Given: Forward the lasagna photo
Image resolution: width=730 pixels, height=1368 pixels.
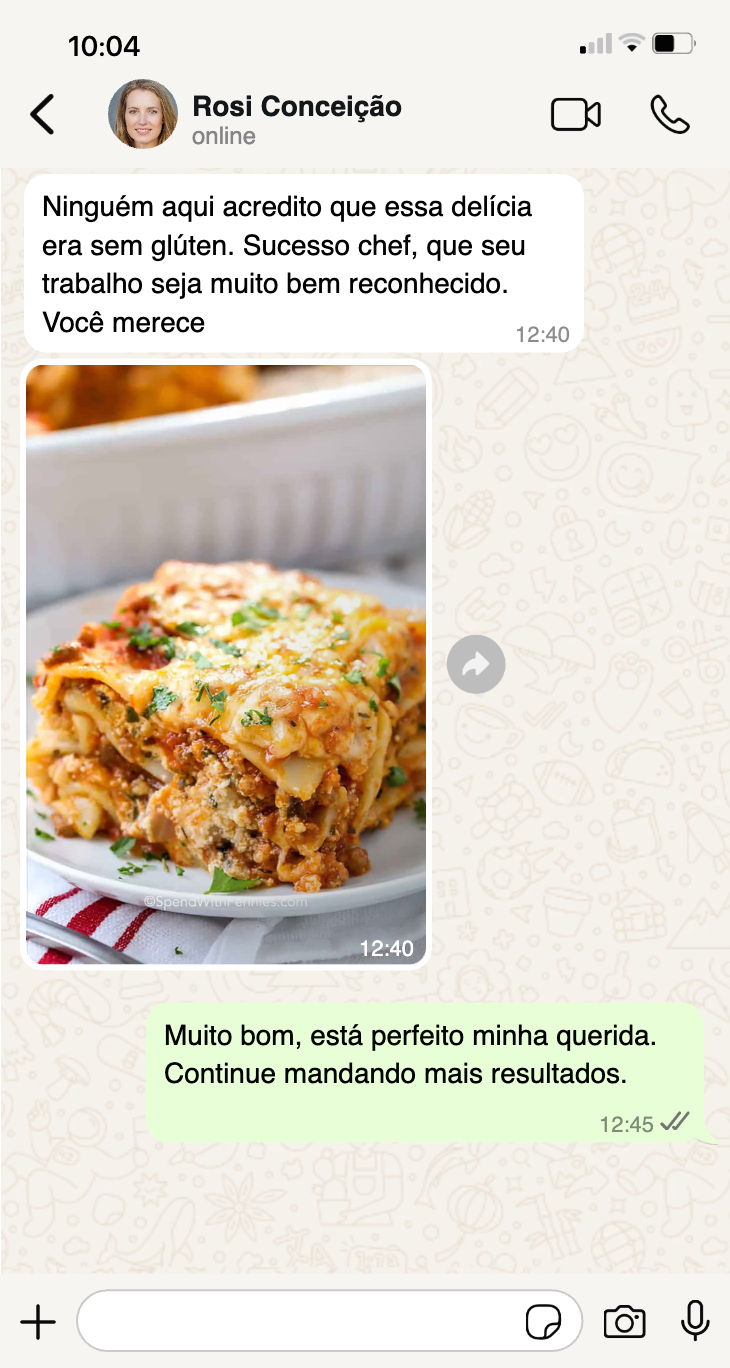Looking at the screenshot, I should click(476, 664).
